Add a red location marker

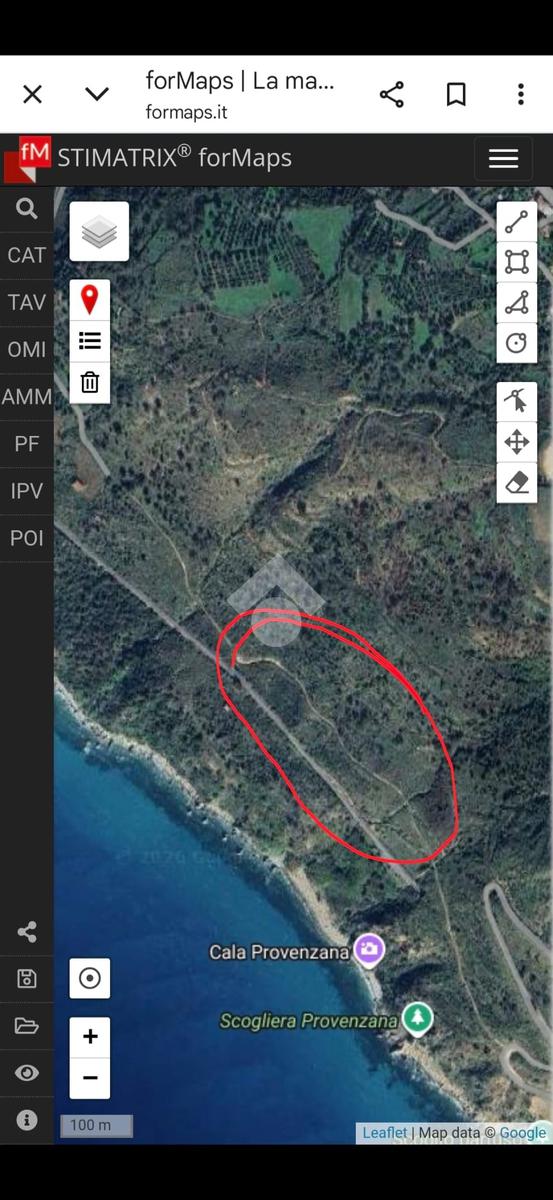pyautogui.click(x=90, y=299)
